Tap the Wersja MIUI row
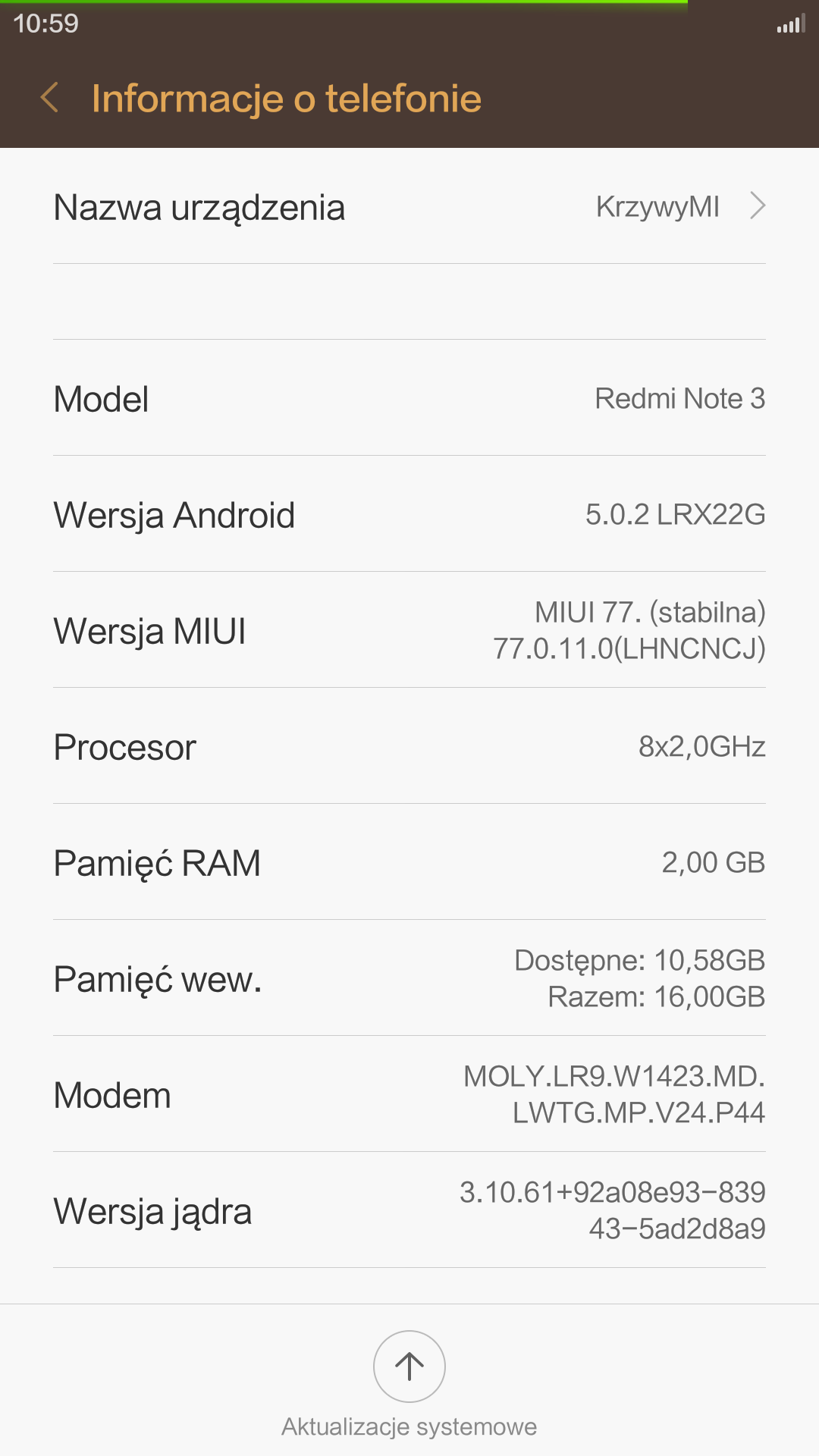Image resolution: width=819 pixels, height=1456 pixels. coord(409,630)
